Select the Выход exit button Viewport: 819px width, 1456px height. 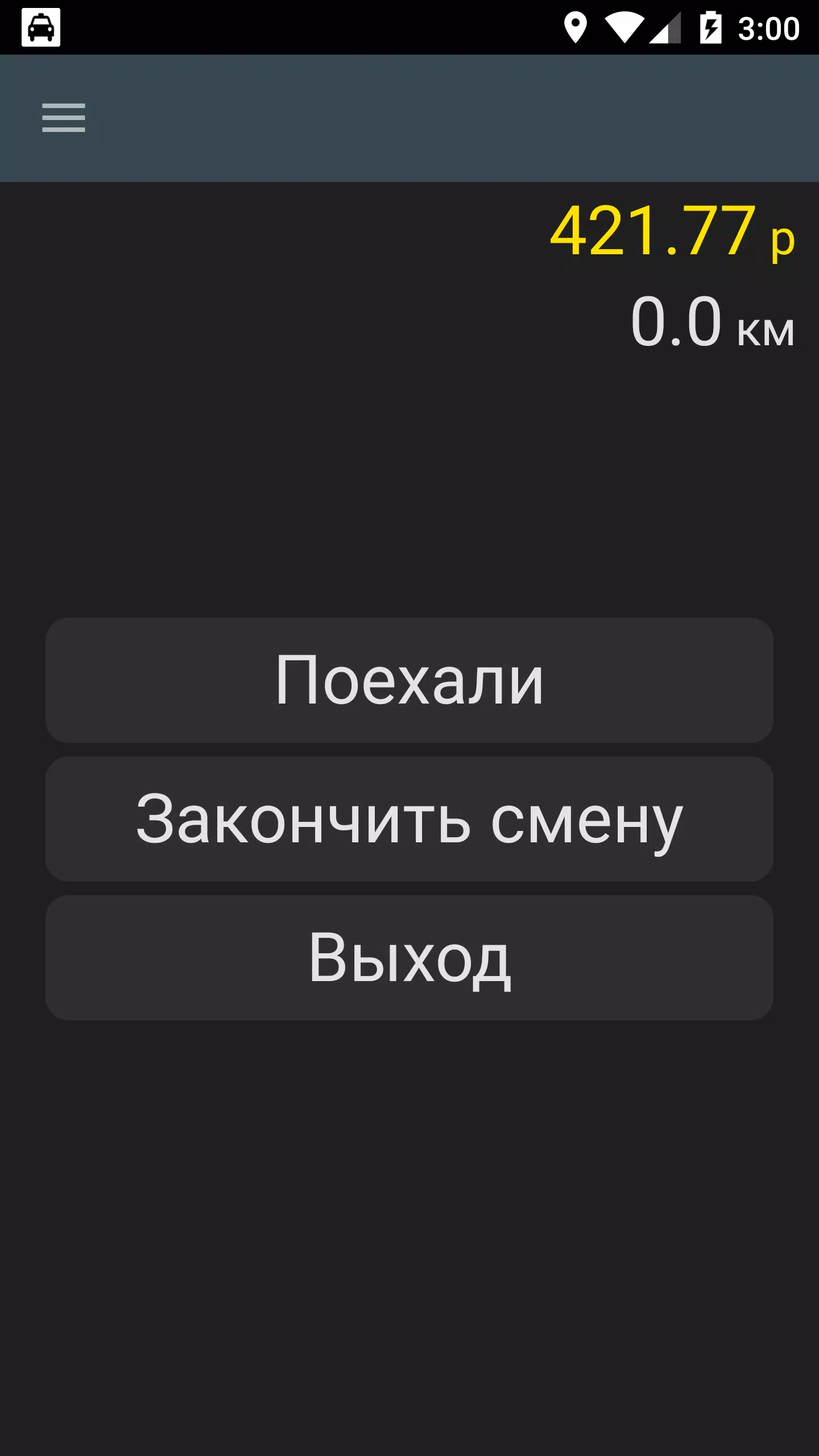tap(409, 958)
